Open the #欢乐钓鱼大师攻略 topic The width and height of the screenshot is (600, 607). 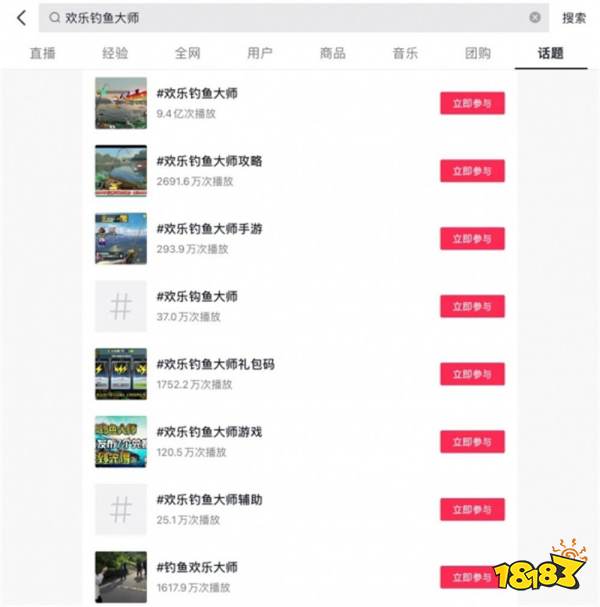[x=210, y=161]
